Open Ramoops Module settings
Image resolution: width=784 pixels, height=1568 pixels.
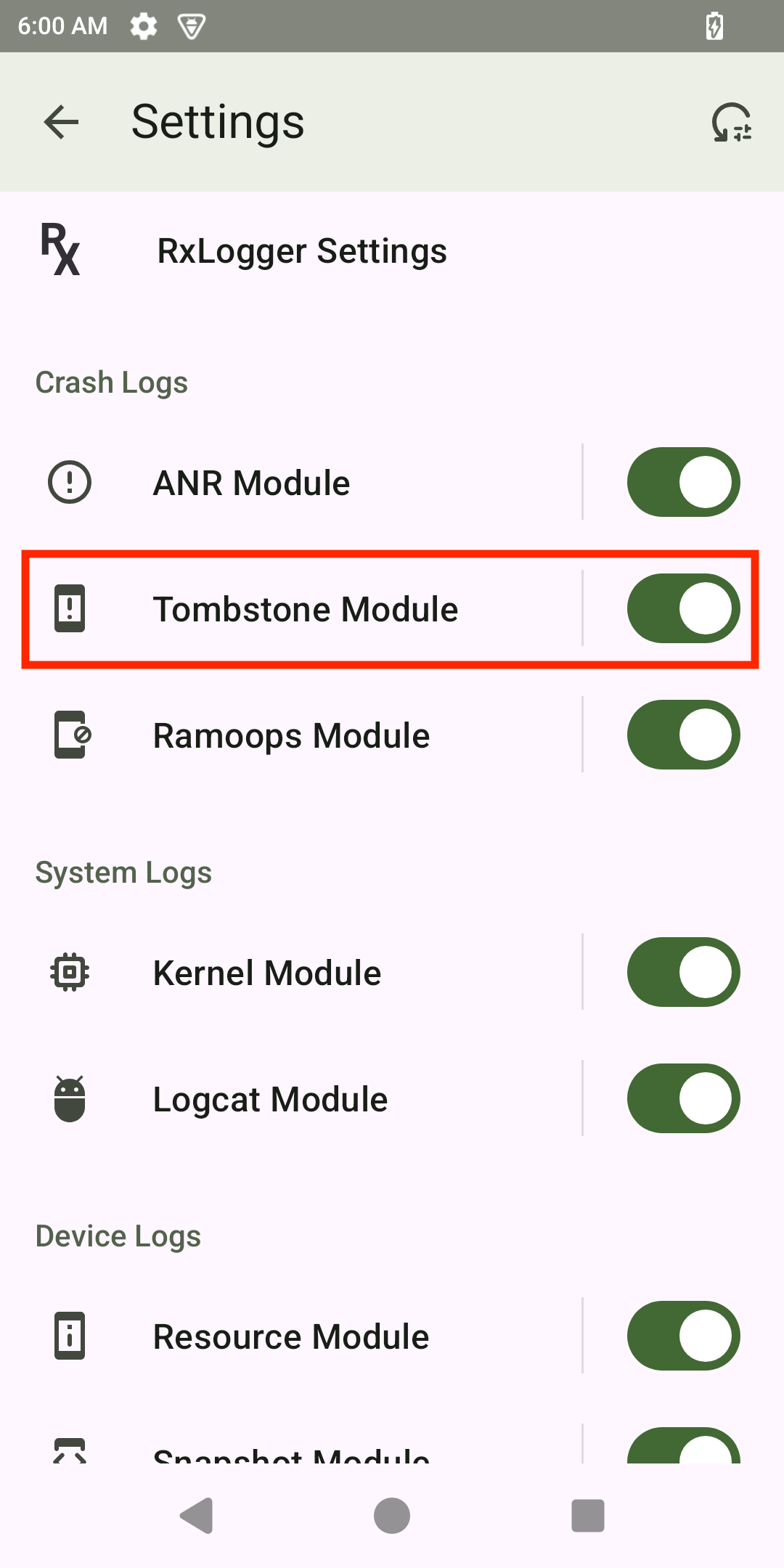click(x=290, y=735)
